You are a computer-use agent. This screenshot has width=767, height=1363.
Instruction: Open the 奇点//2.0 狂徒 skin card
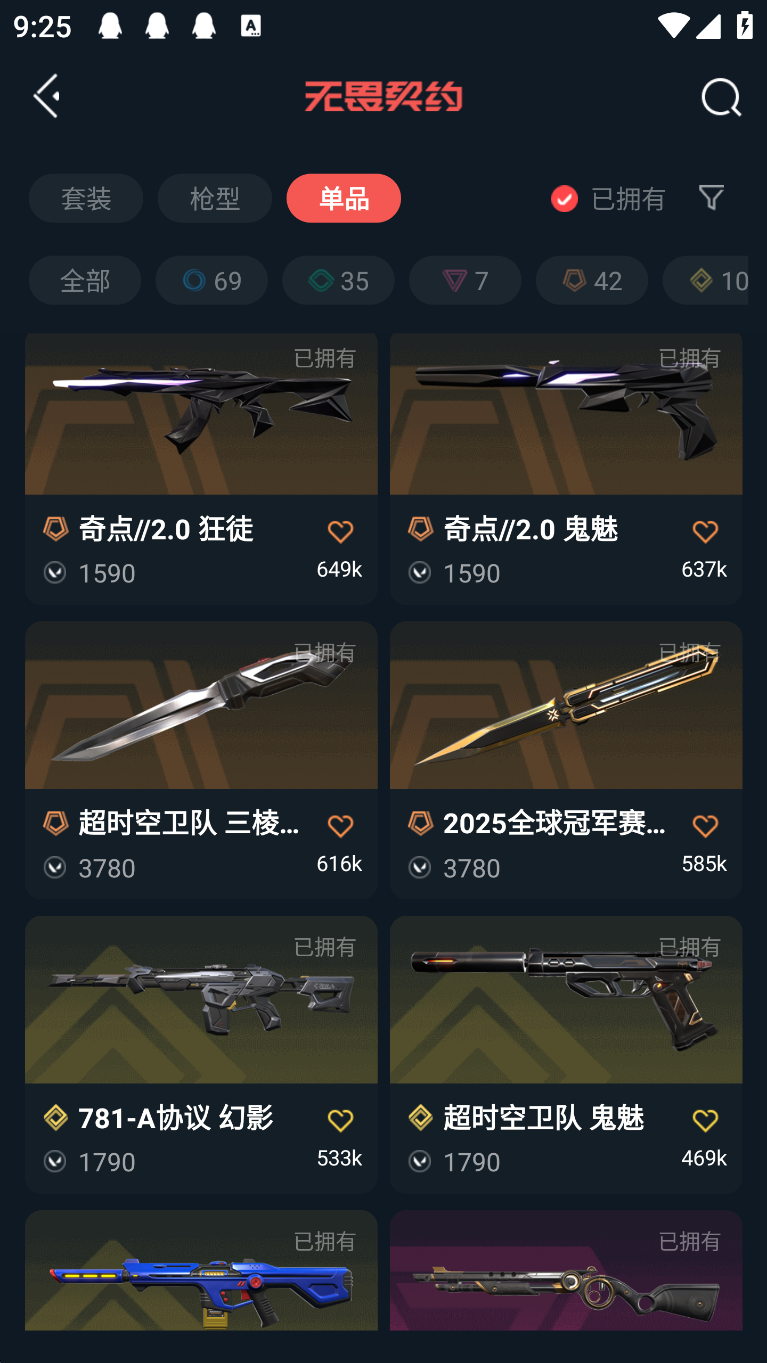(x=201, y=468)
